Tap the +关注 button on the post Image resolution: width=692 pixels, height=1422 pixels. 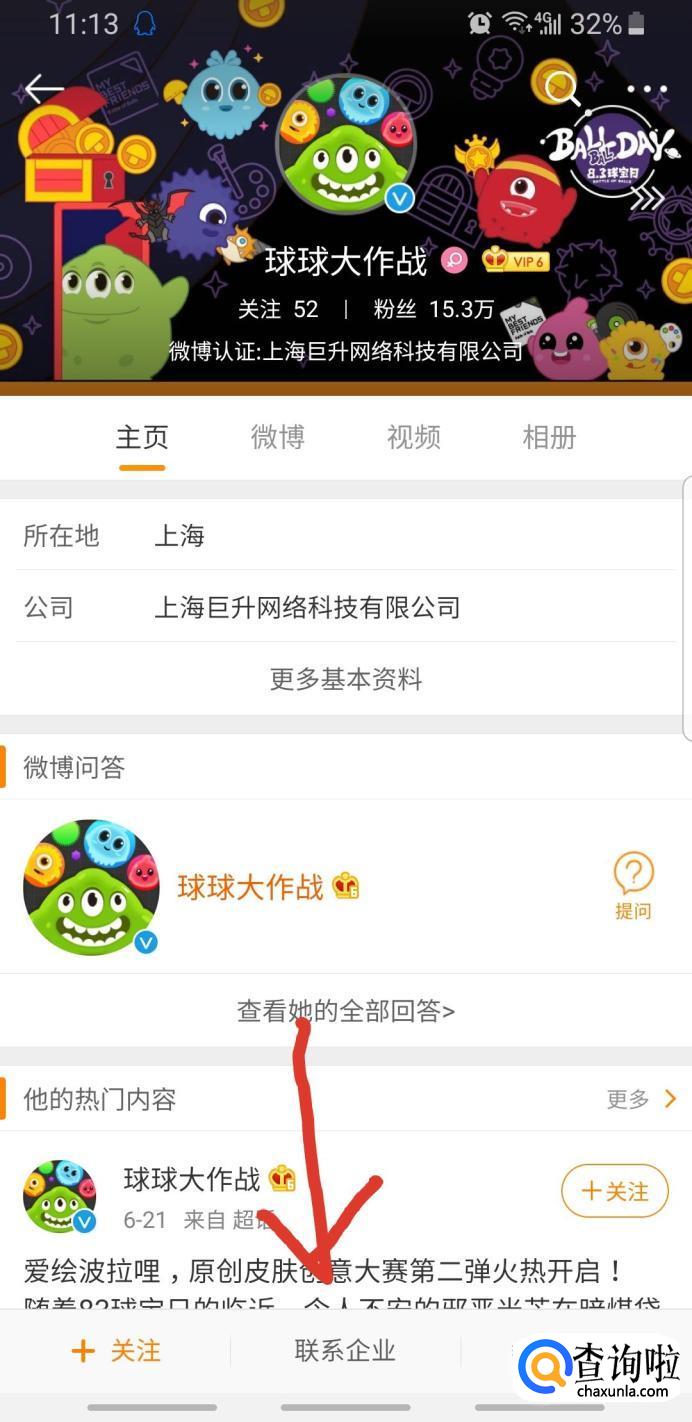pos(615,1191)
